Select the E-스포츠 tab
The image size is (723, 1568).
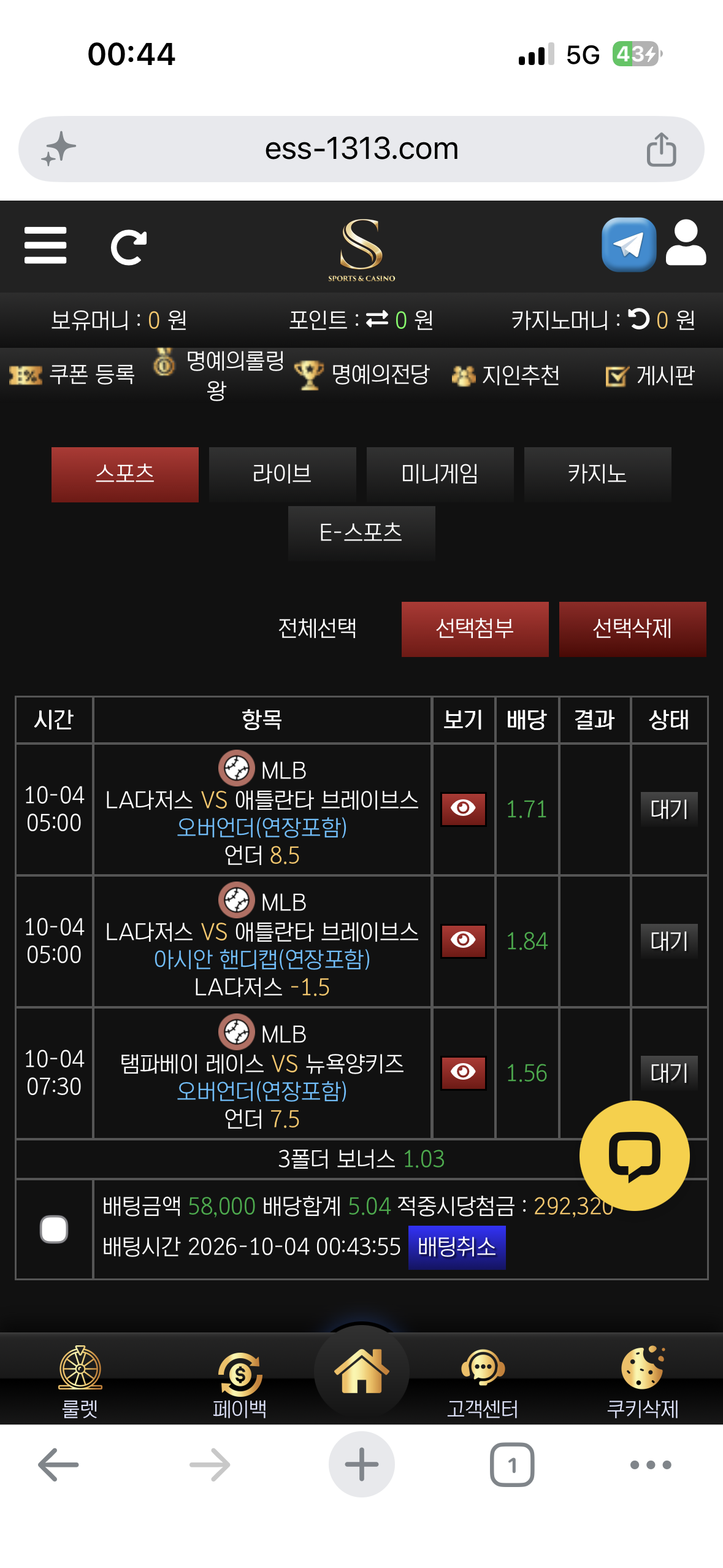pos(361,533)
